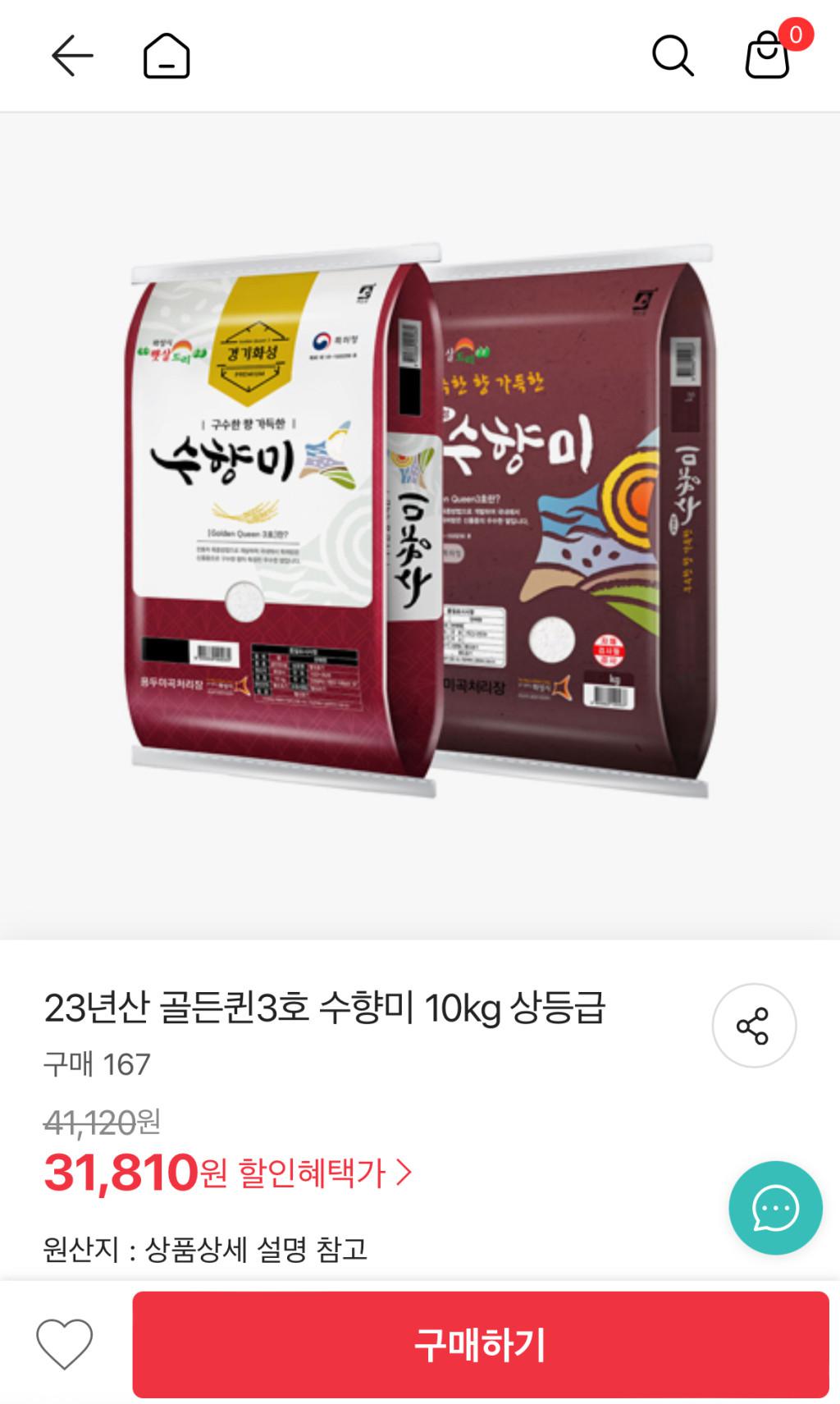Open 할인혜택가 discount details
840x1404 pixels.
pyautogui.click(x=324, y=1173)
